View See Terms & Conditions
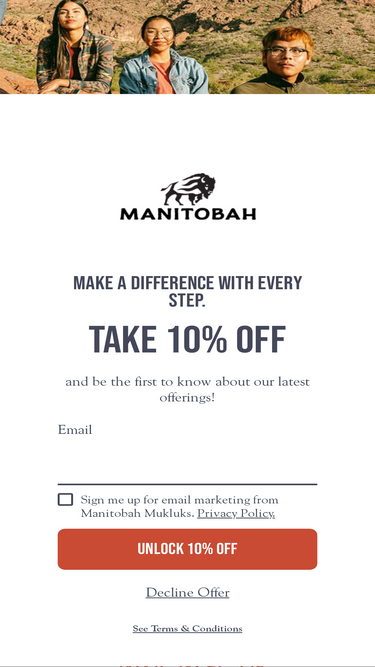This screenshot has height=667, width=375. click(188, 628)
